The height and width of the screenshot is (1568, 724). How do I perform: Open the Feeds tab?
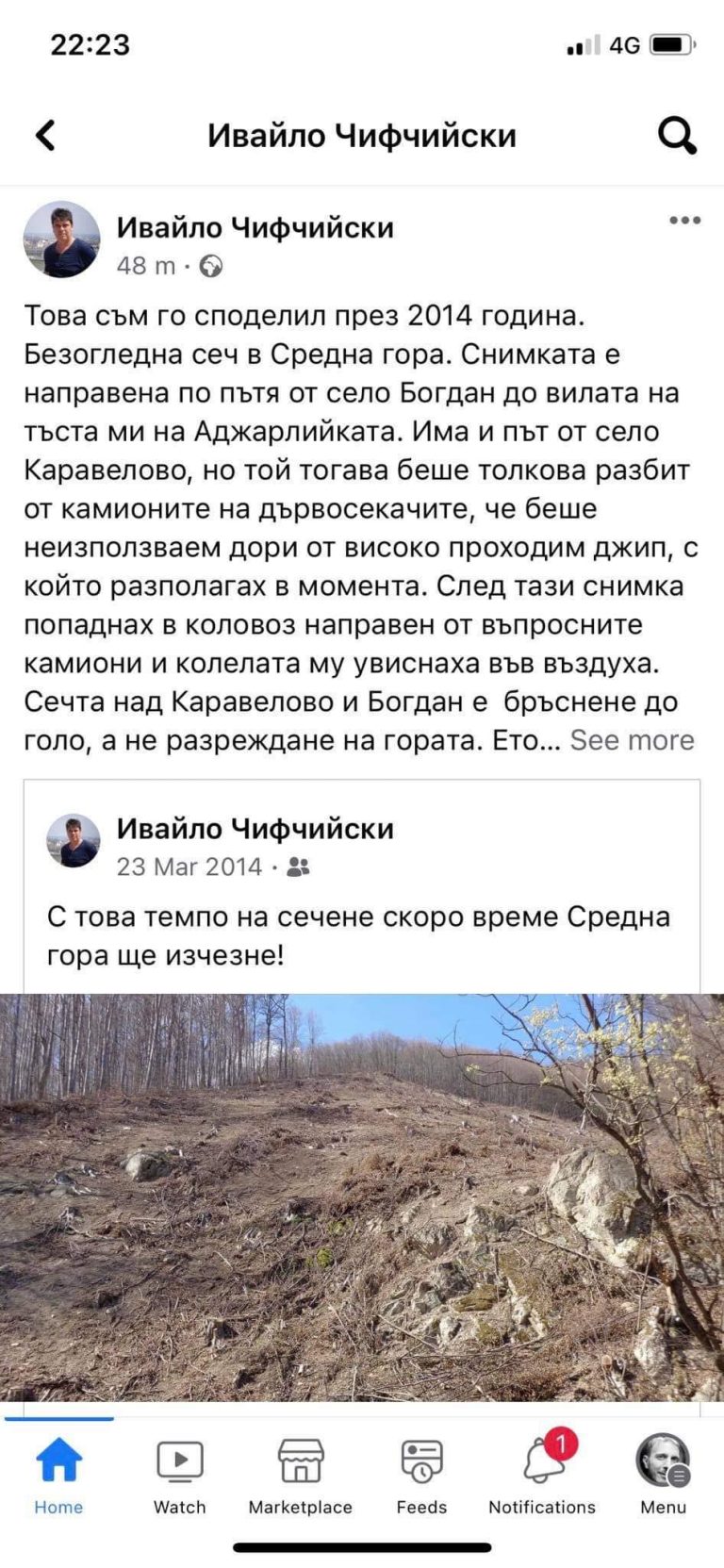(421, 1477)
